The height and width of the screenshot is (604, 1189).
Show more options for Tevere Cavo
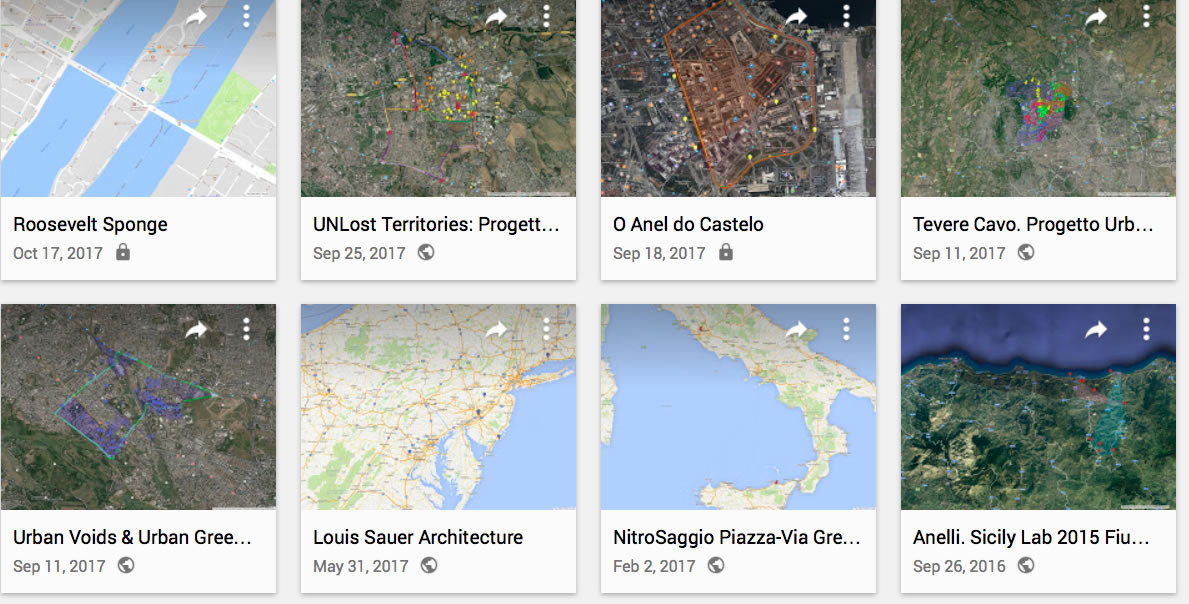tap(1146, 16)
